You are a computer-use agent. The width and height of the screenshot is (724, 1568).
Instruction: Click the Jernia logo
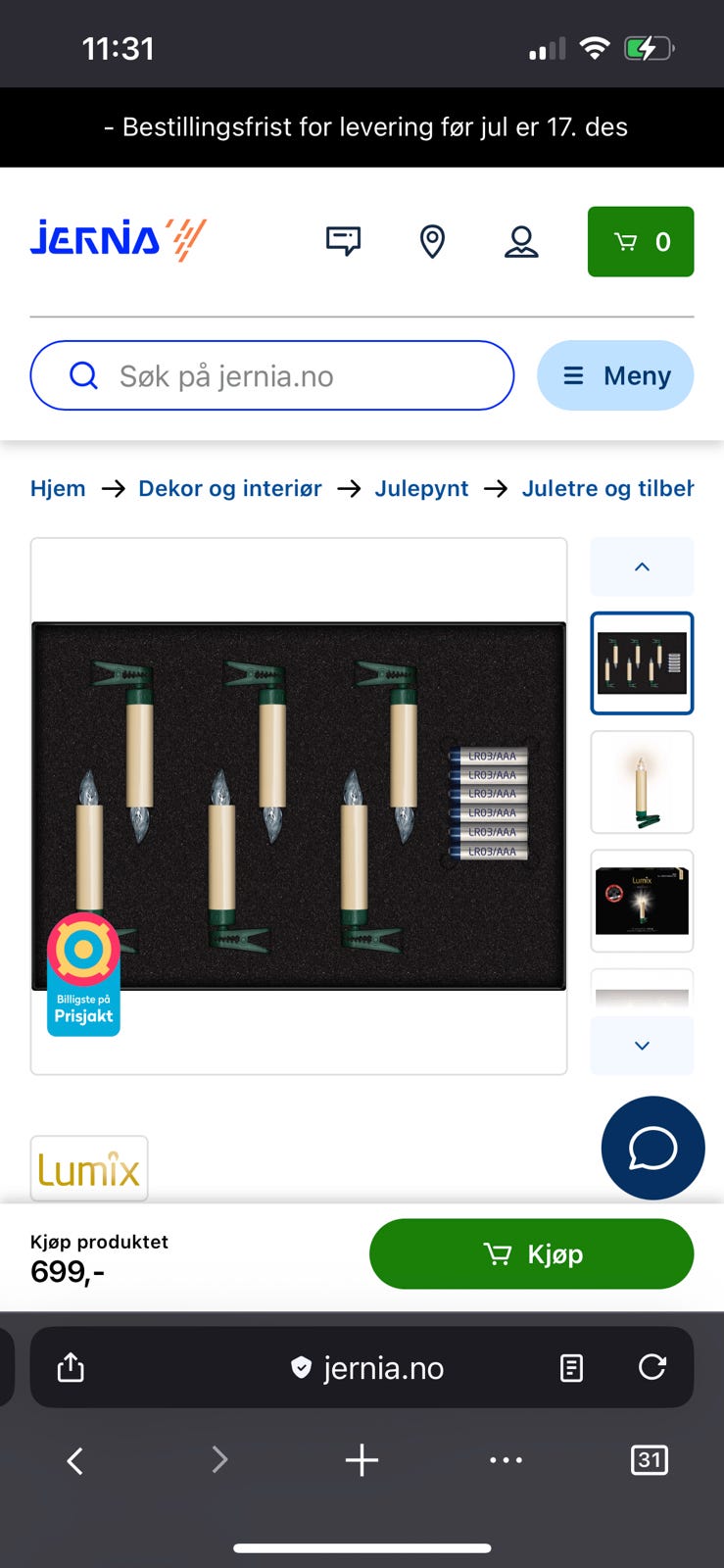click(x=118, y=238)
